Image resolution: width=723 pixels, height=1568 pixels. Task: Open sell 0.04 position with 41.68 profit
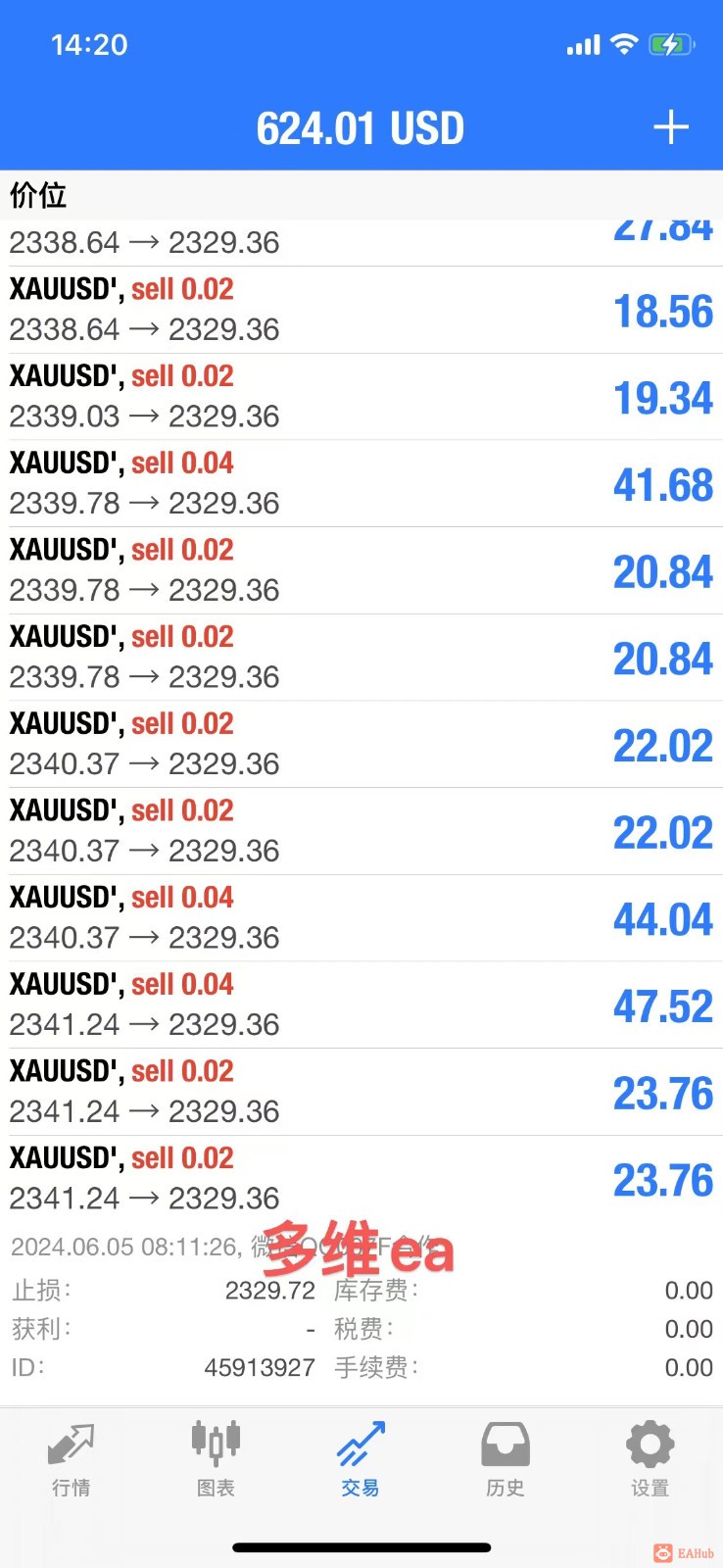click(x=361, y=483)
